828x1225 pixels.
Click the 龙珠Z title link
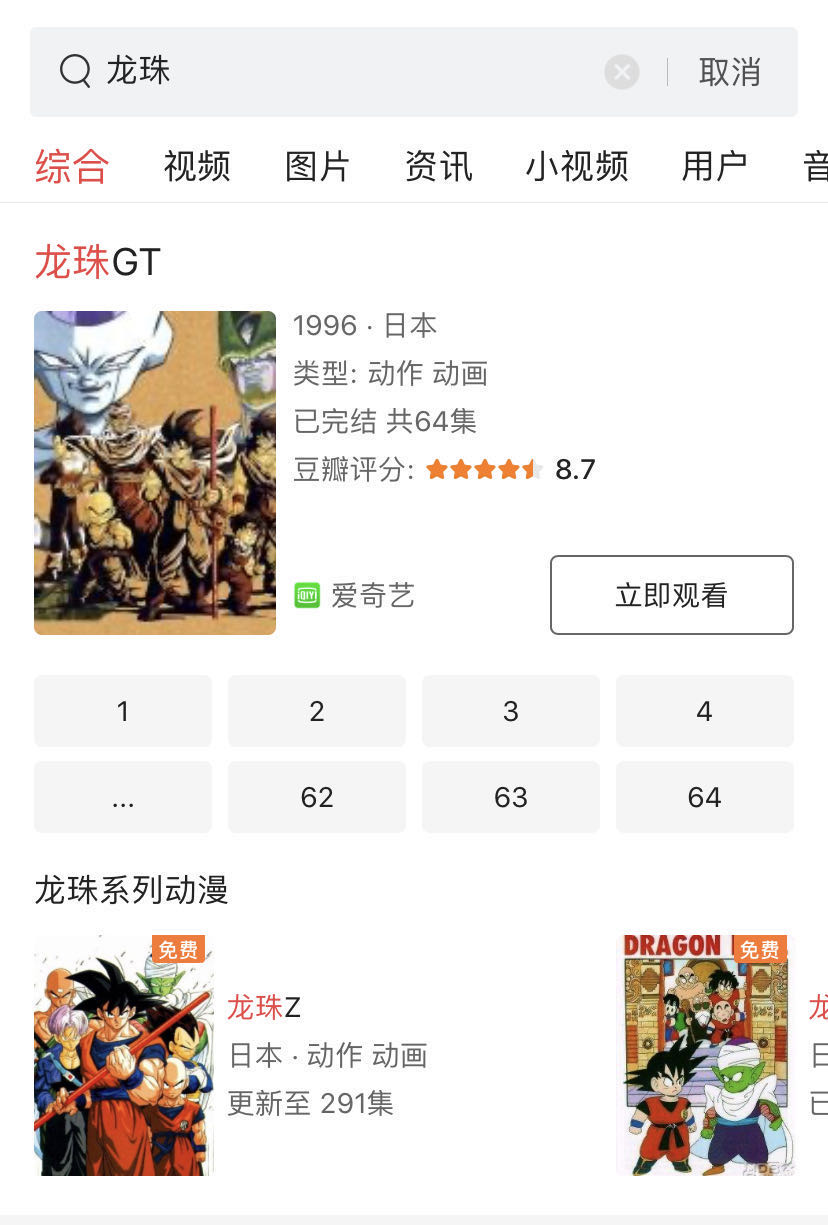pyautogui.click(x=264, y=1007)
